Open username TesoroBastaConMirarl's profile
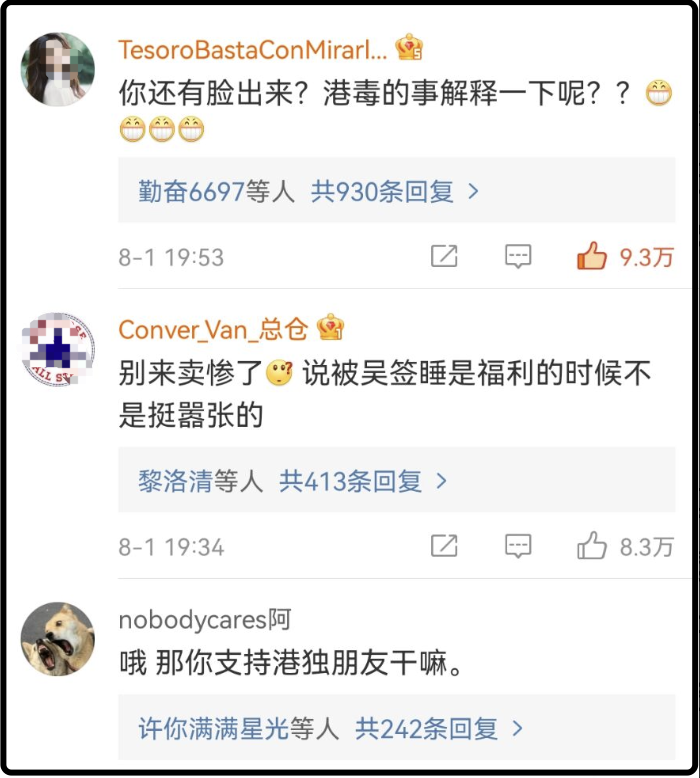 (251, 47)
